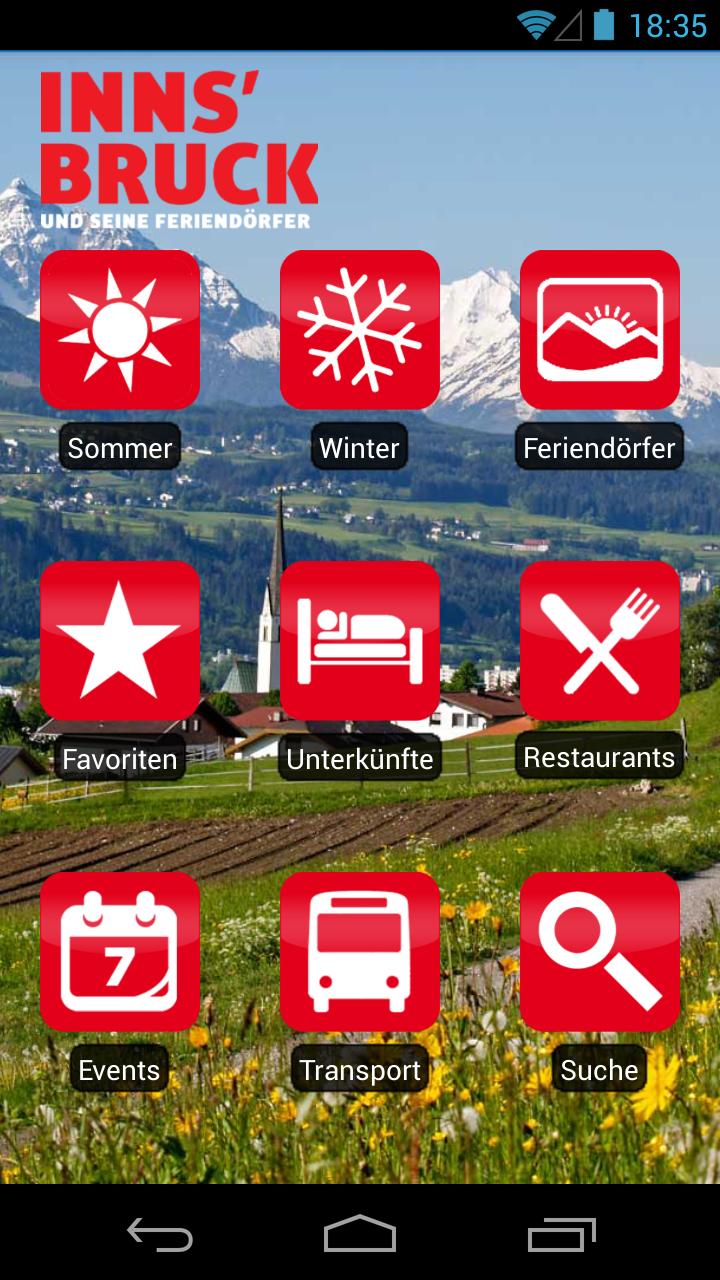720x1280 pixels.
Task: Tap the Transport bus icon
Action: 359,951
